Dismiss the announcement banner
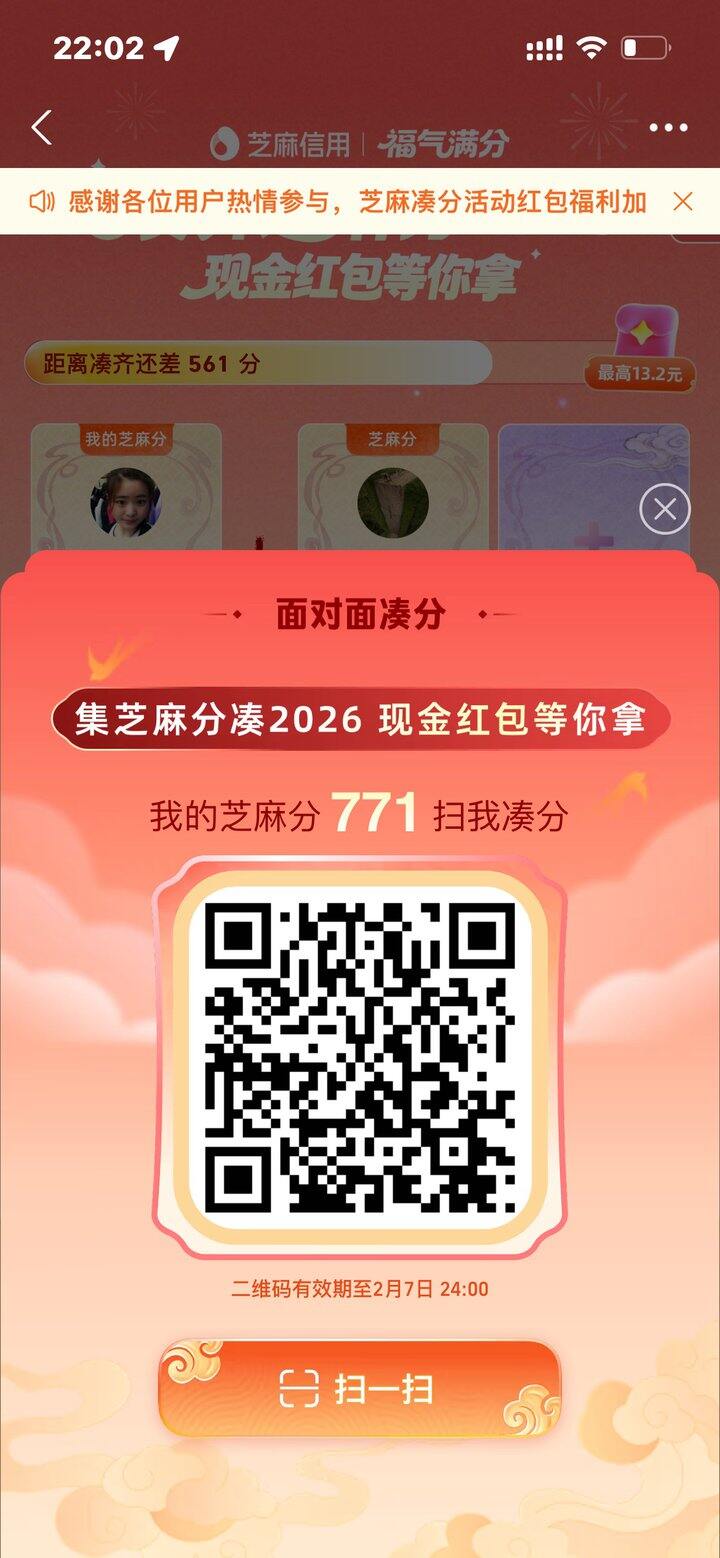Screen dimensions: 720x1558 click(x=683, y=202)
